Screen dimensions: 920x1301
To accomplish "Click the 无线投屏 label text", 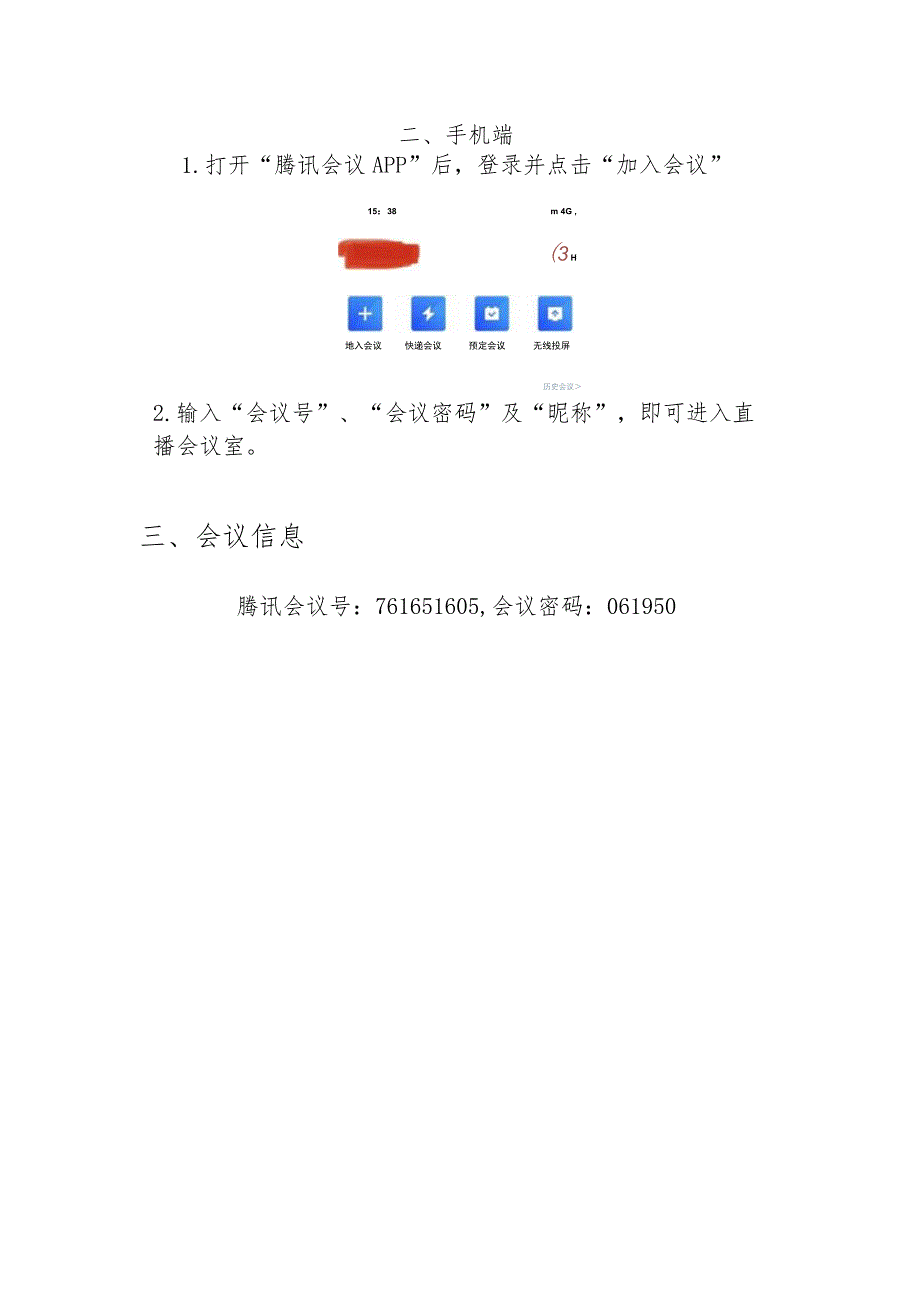I will tap(554, 345).
